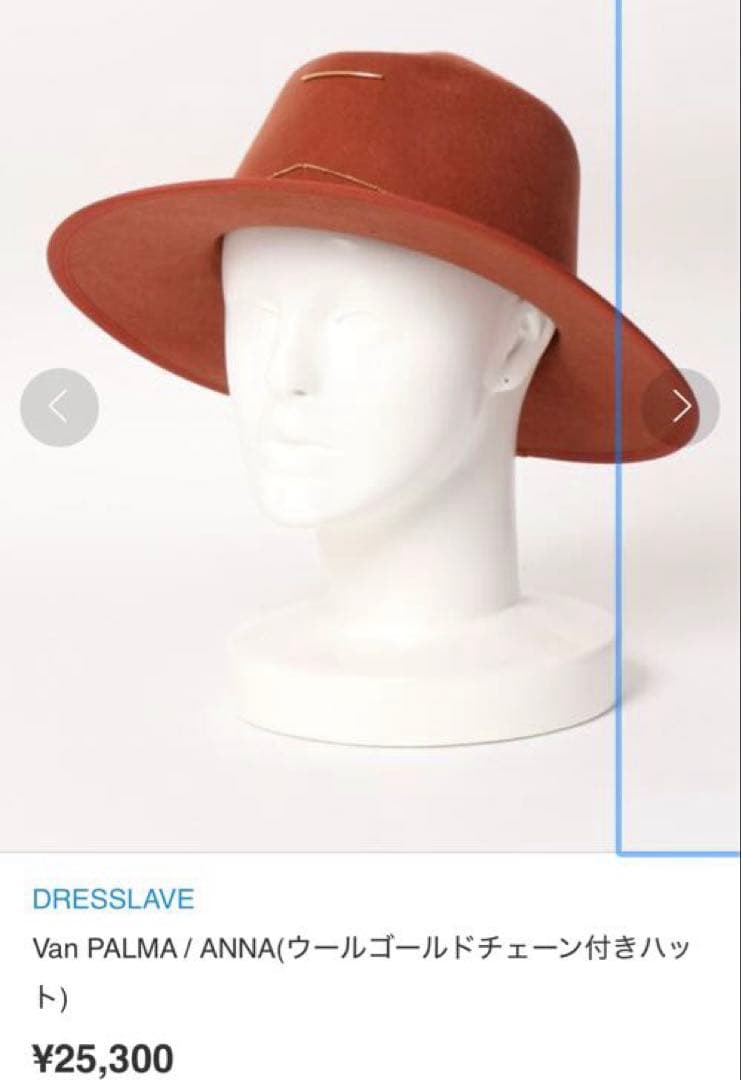741x1080 pixels.
Task: Show the next product photo
Action: click(681, 407)
